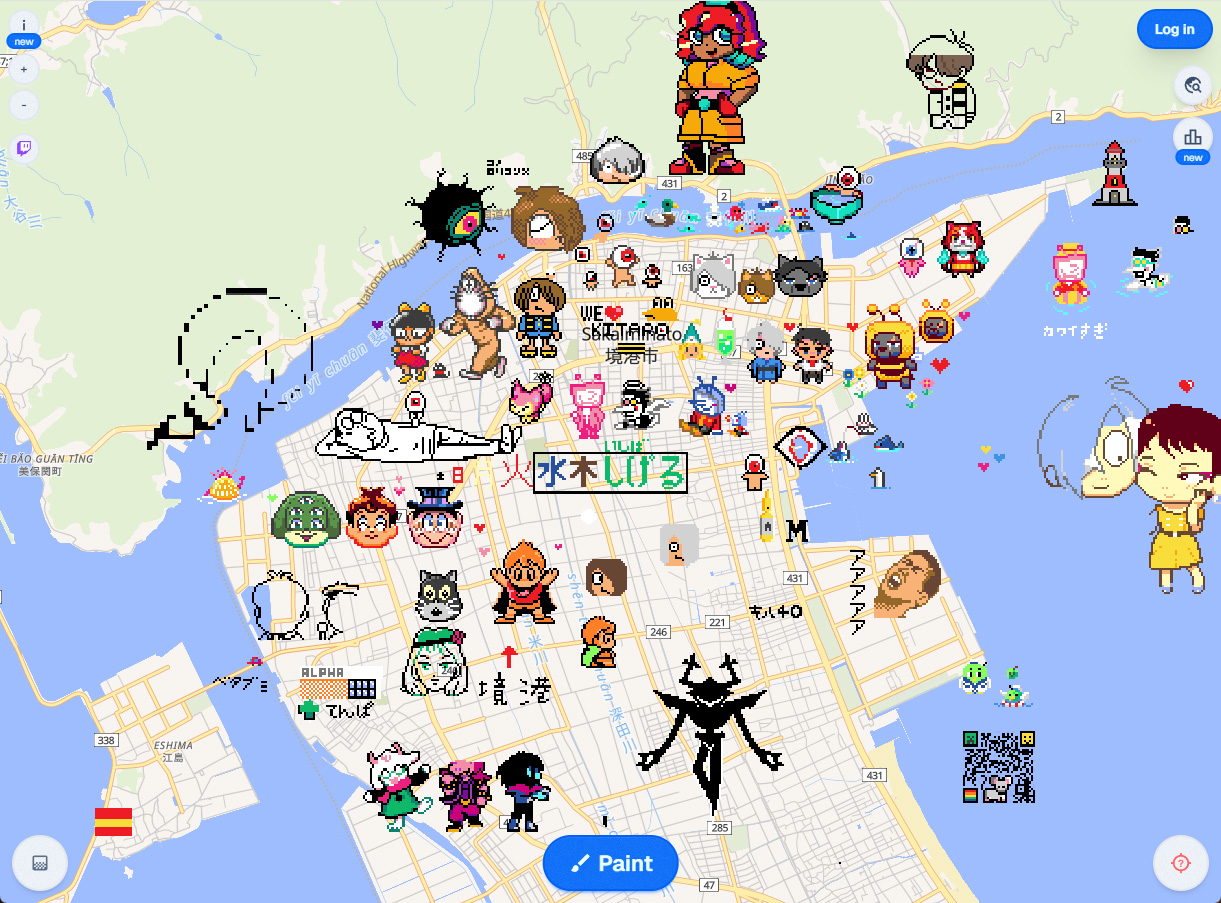1221x903 pixels.
Task: Zoom out of the map
Action: click(24, 105)
